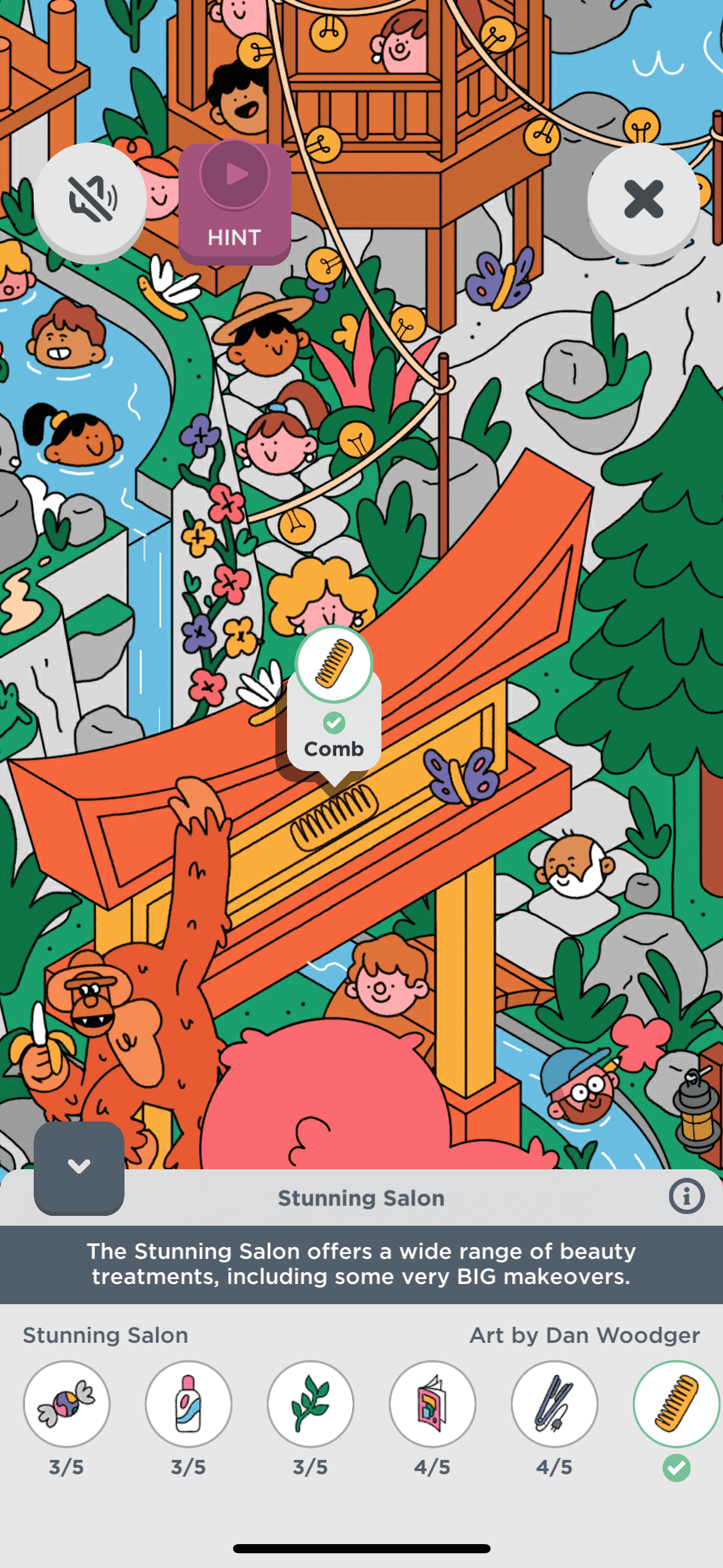Select the green plant sprig item
Image resolution: width=723 pixels, height=1568 pixels.
[310, 1404]
